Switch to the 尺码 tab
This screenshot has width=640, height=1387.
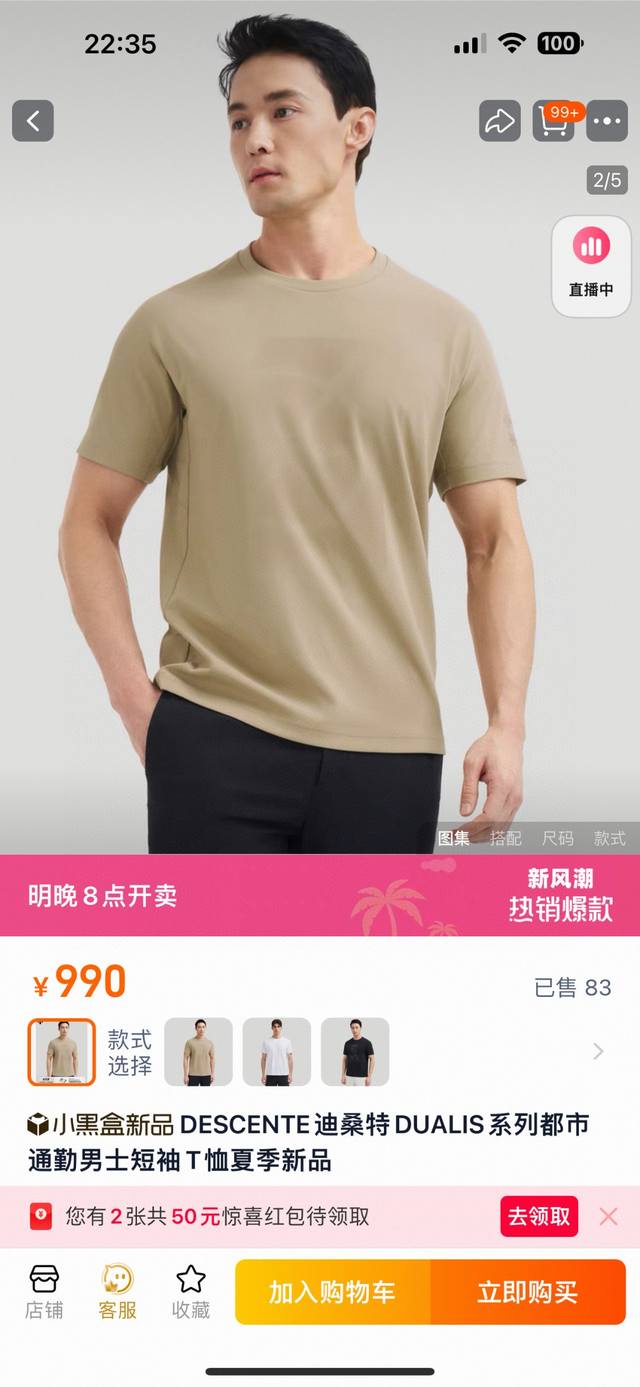tap(558, 838)
